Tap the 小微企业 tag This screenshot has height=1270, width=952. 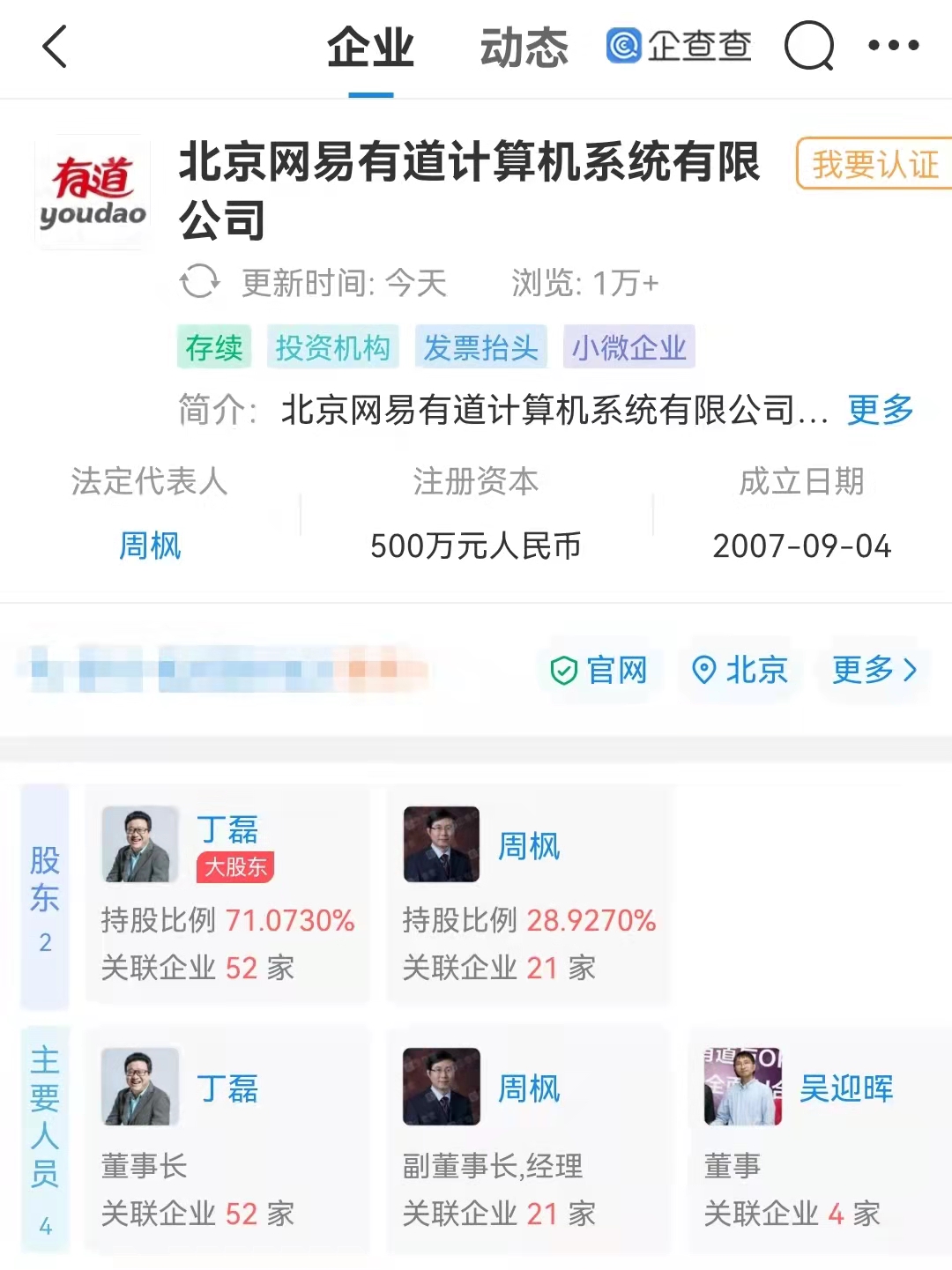tap(628, 347)
